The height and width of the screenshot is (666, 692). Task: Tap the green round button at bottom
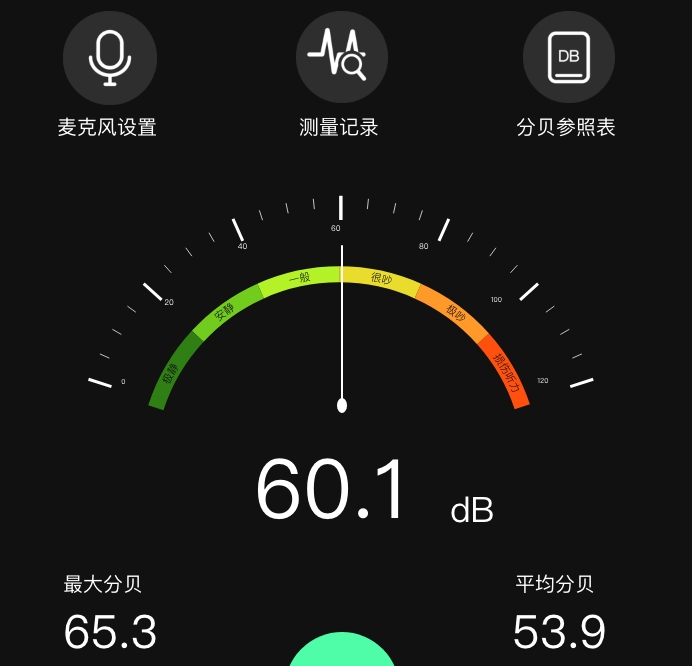(342, 651)
